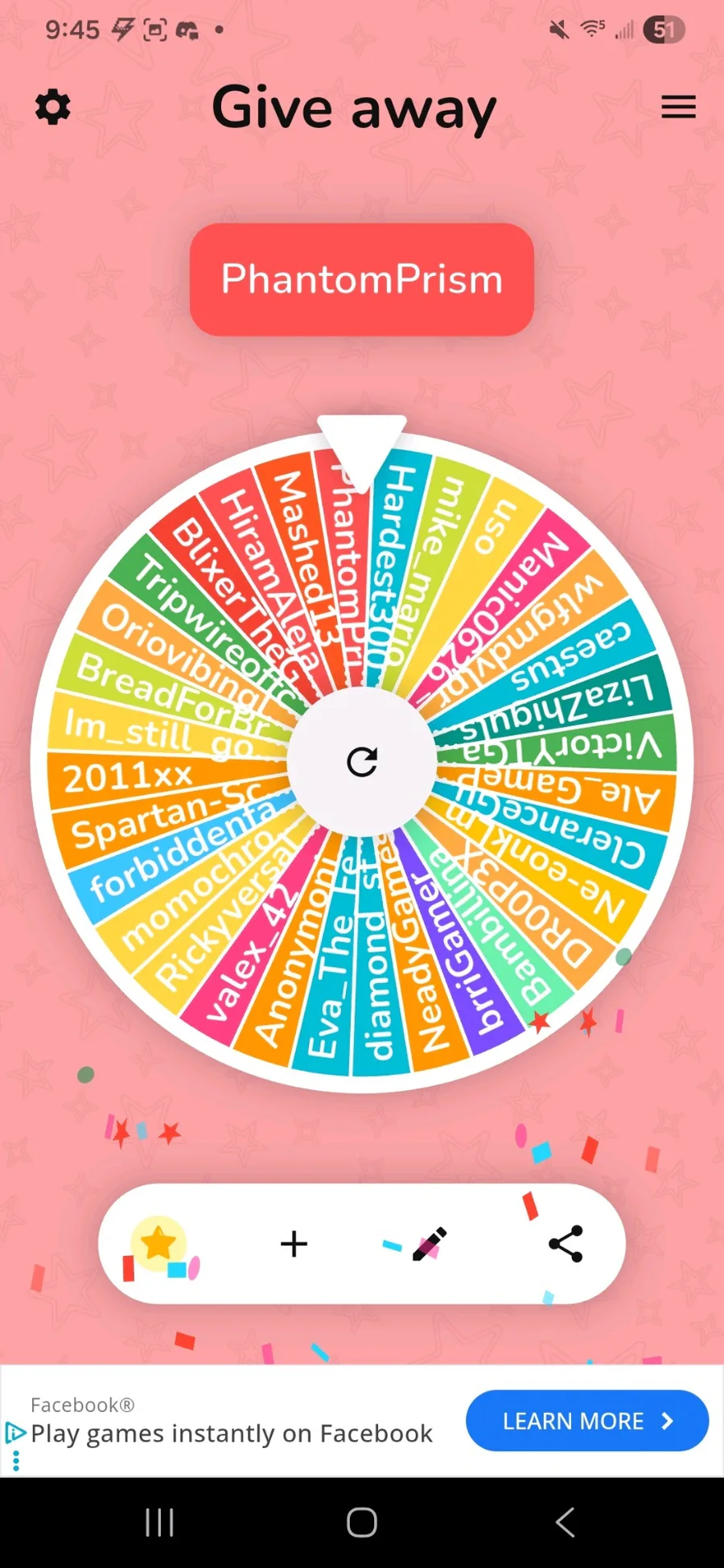Open the settings gear

pos(53,108)
